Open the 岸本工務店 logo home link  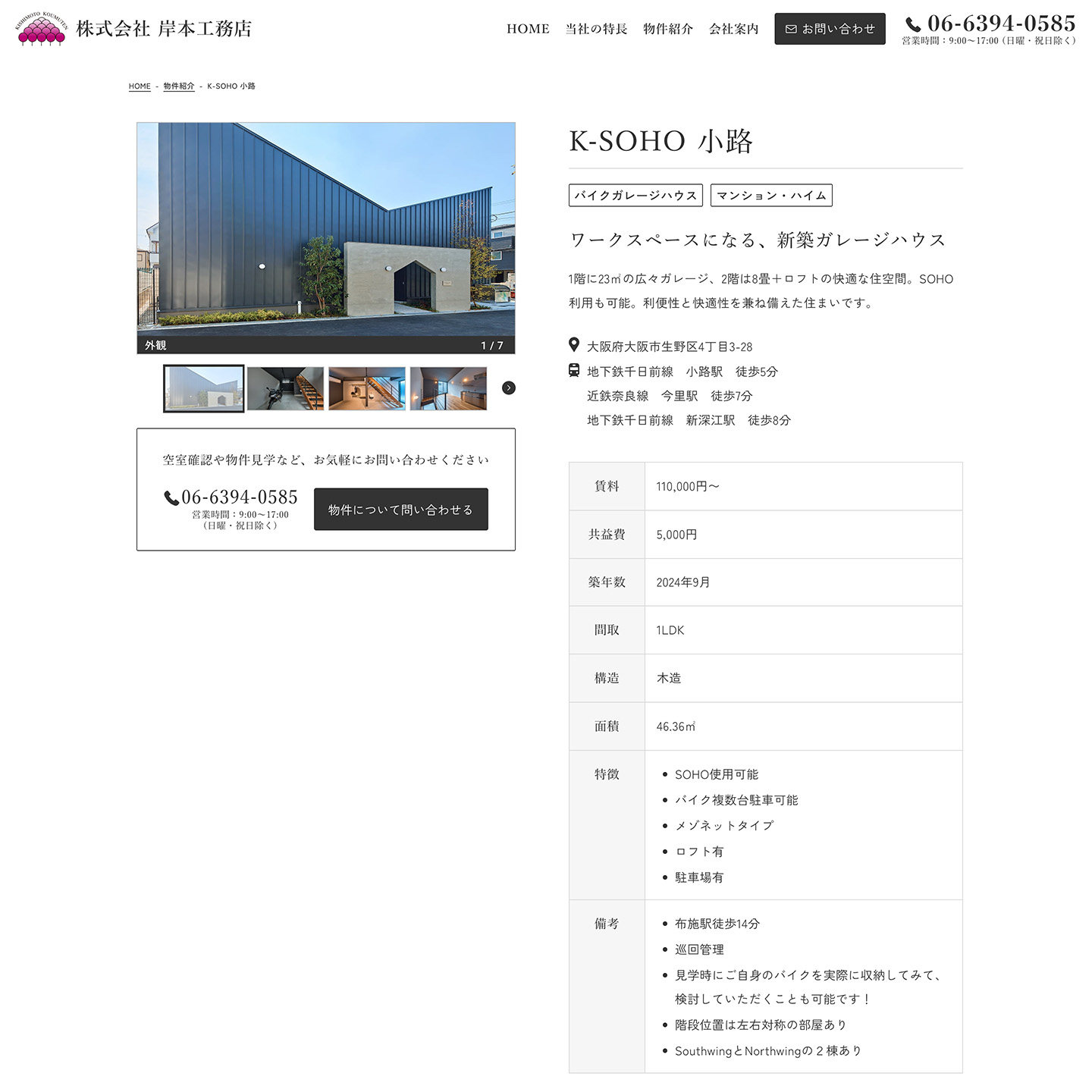click(x=135, y=29)
